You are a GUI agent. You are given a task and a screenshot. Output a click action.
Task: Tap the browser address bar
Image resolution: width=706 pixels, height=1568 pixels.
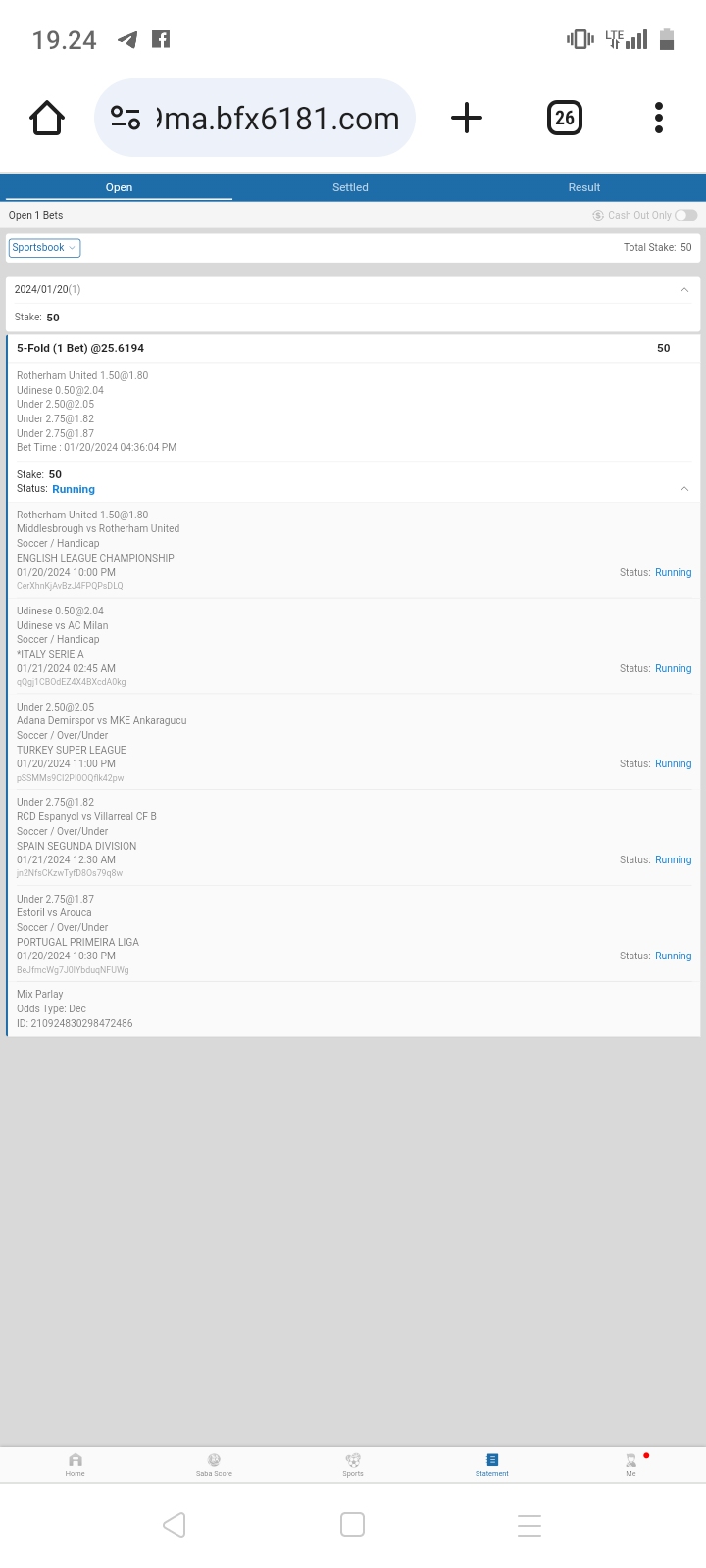[255, 118]
